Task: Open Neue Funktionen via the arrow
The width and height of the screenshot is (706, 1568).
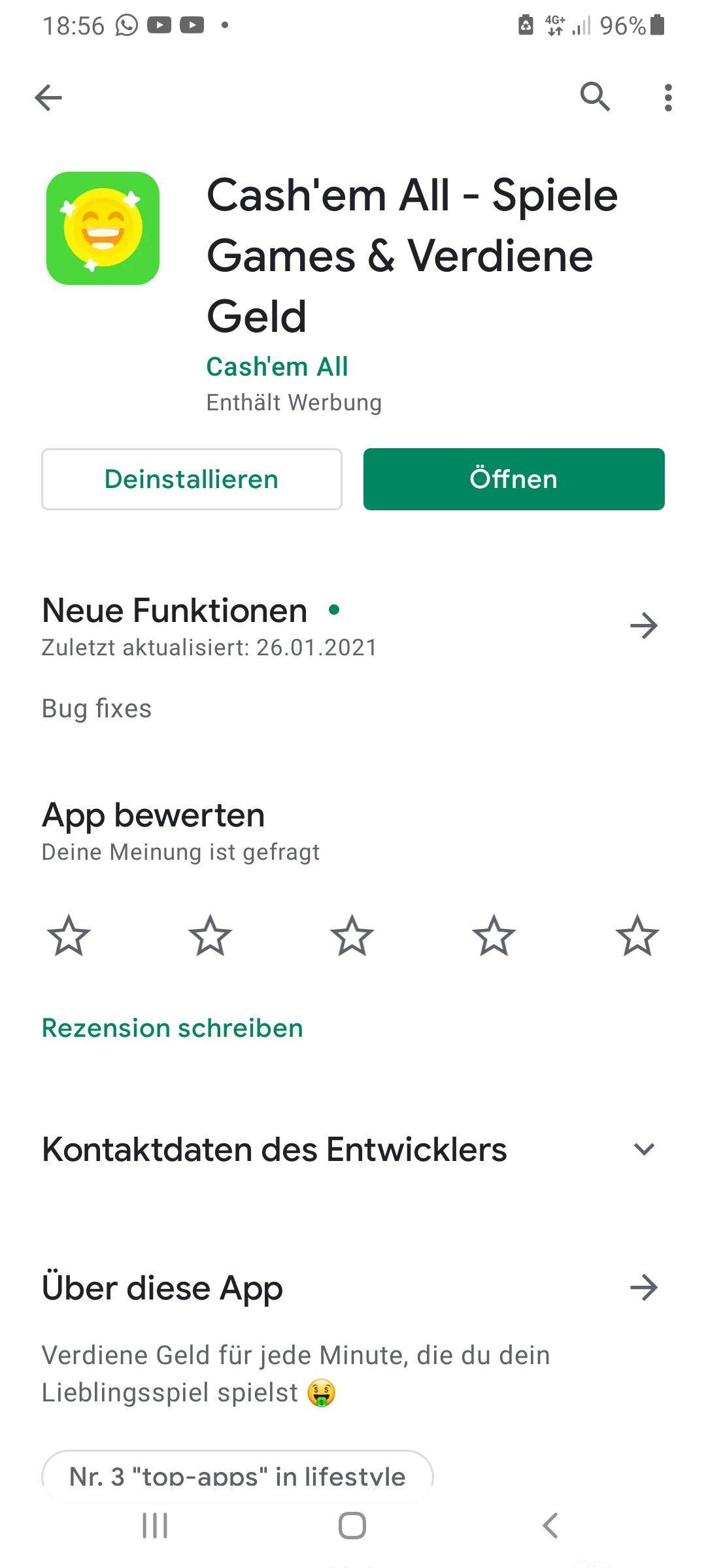Action: point(645,625)
